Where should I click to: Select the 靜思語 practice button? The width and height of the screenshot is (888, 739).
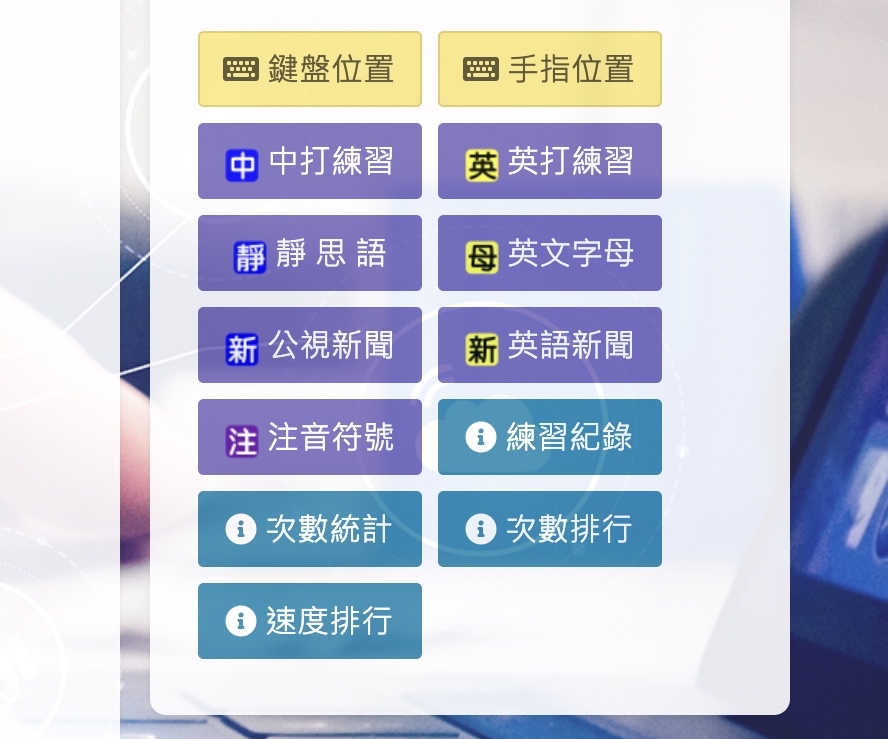pos(310,253)
